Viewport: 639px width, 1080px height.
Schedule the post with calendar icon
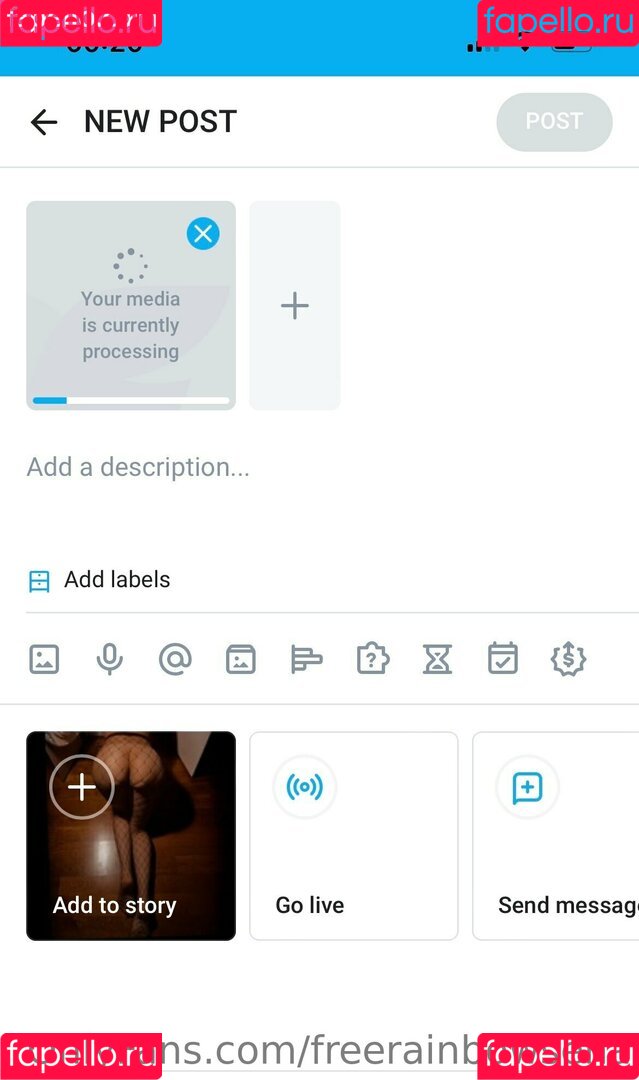click(503, 659)
